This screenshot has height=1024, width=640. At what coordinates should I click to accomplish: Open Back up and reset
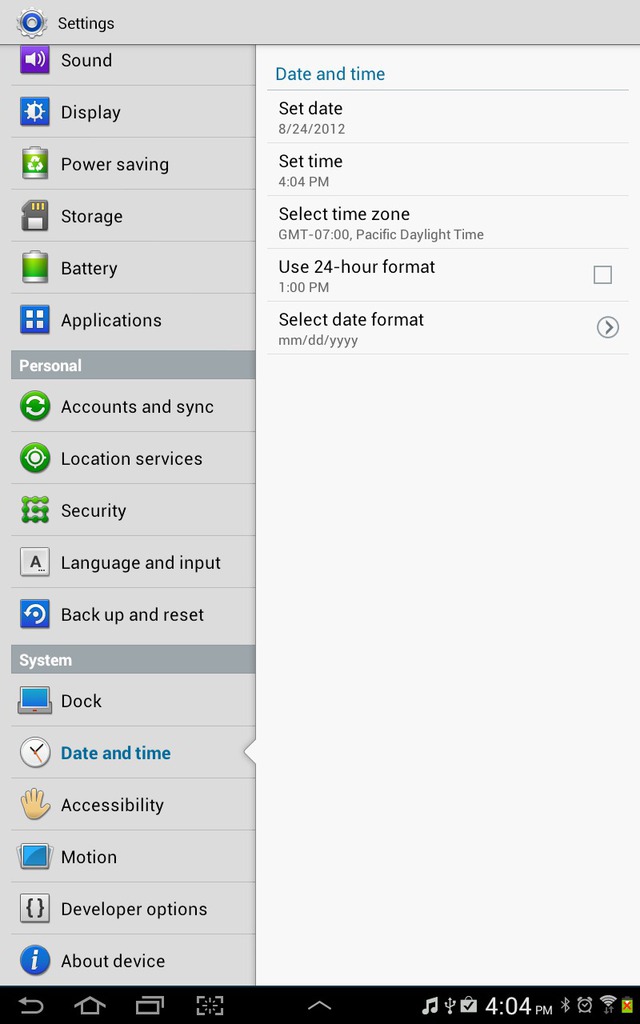[x=133, y=615]
